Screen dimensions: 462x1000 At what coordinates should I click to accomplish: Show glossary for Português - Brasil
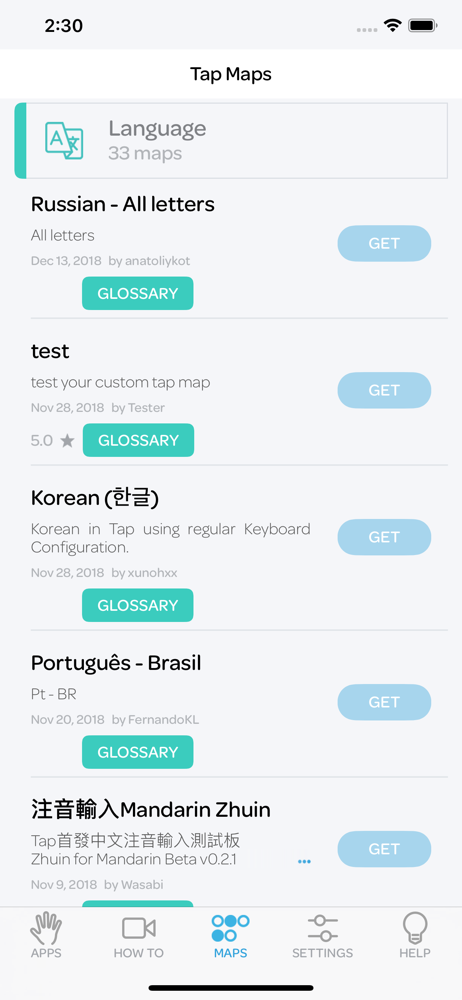click(138, 752)
